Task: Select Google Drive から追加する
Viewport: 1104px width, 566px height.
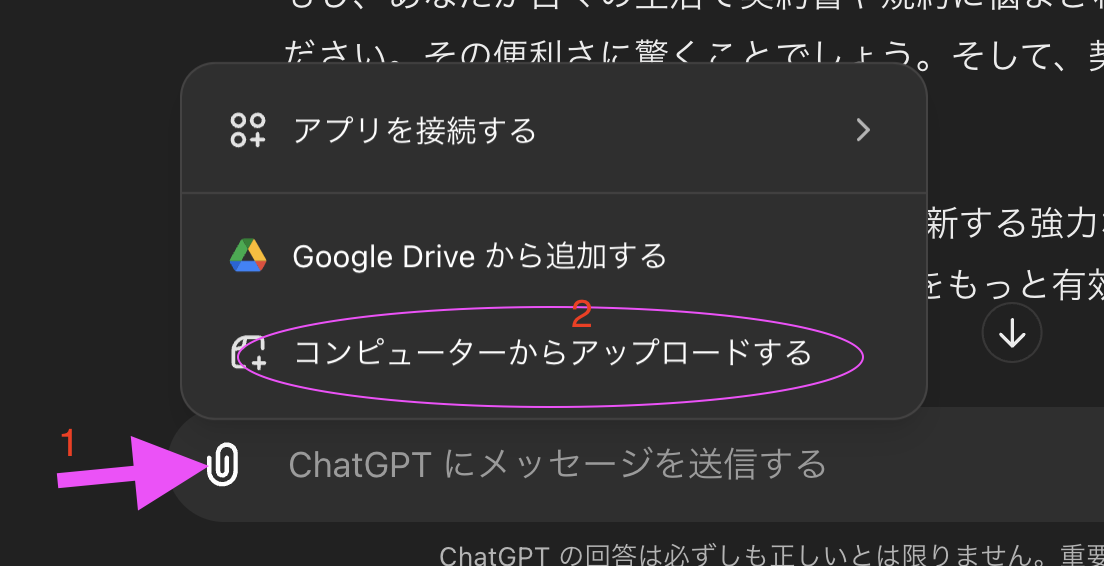Action: coord(479,257)
